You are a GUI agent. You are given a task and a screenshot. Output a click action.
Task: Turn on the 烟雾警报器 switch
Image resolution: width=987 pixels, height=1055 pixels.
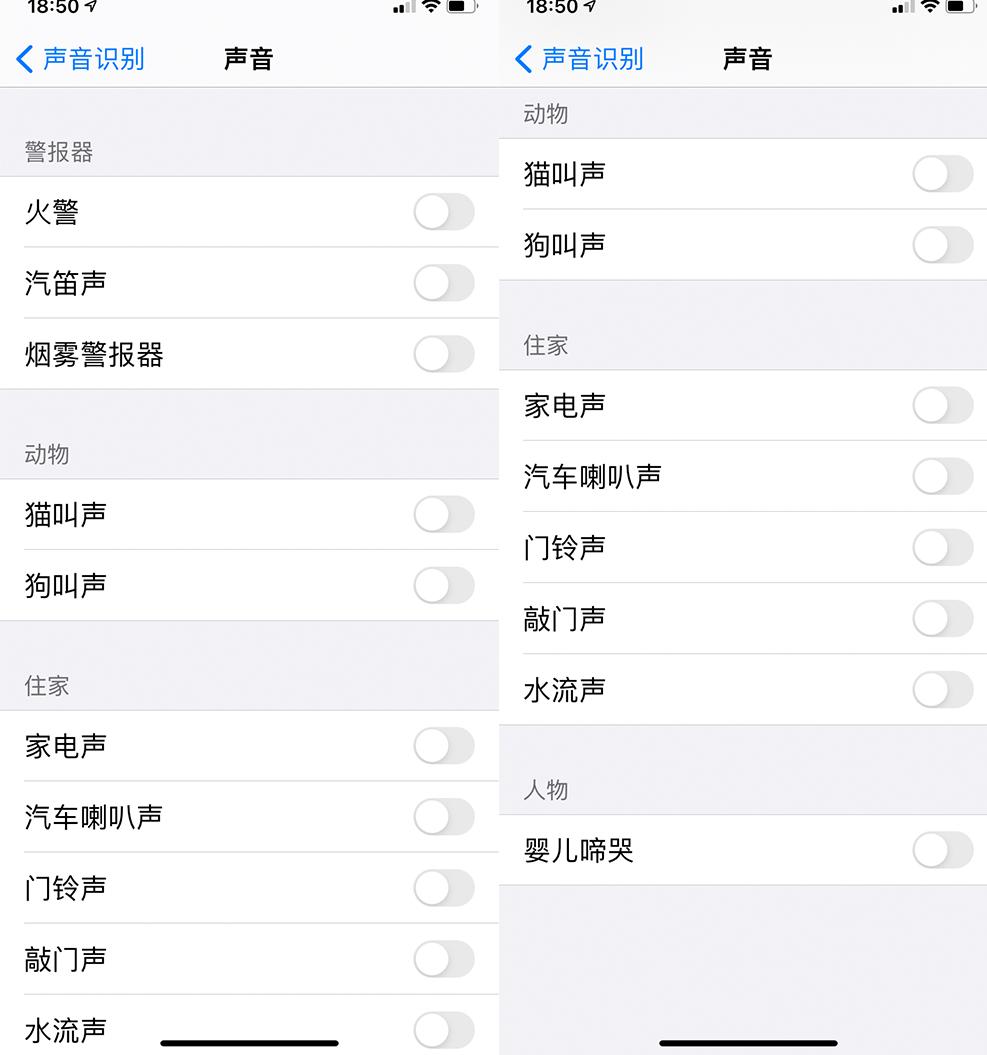pyautogui.click(x=443, y=354)
